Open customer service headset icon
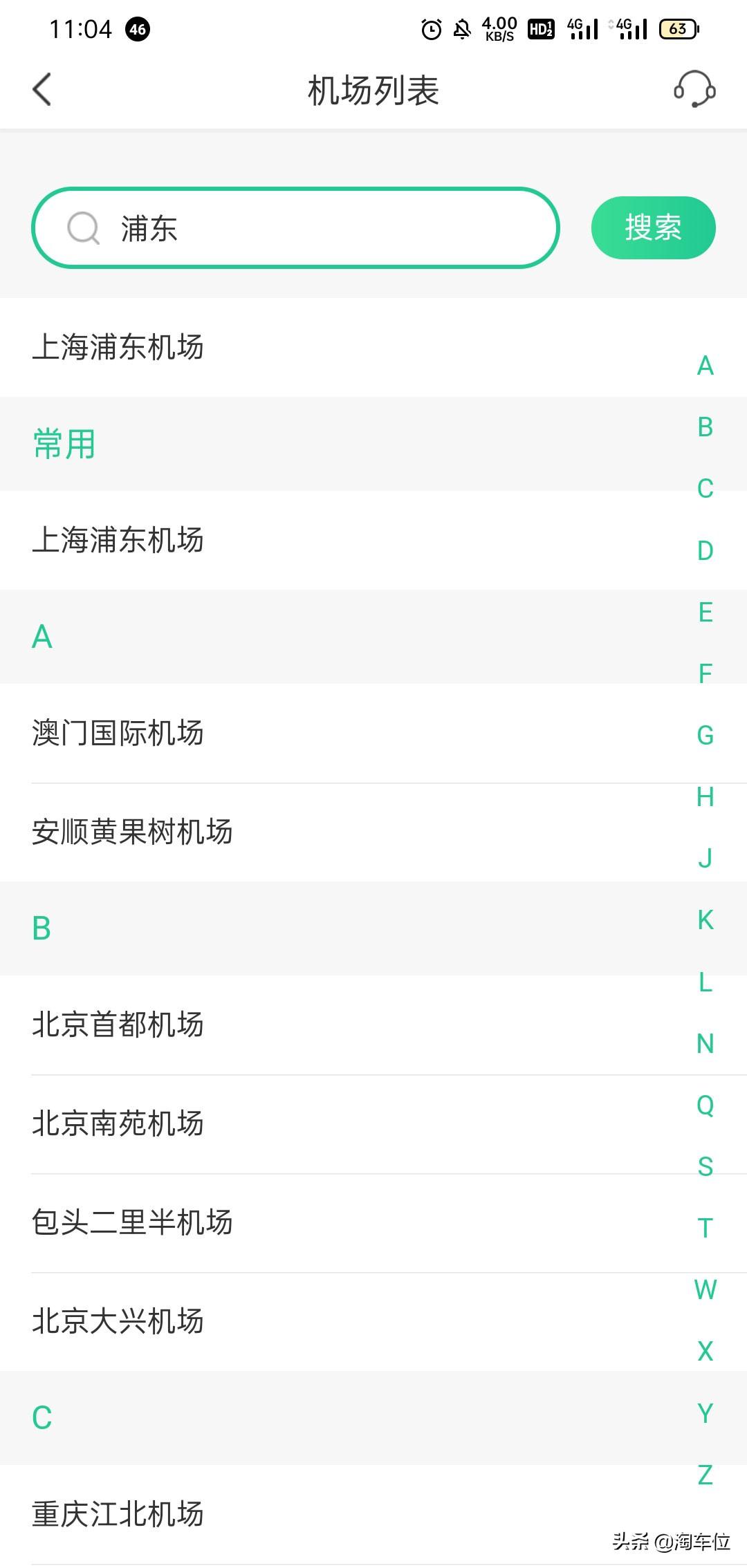 click(x=694, y=89)
